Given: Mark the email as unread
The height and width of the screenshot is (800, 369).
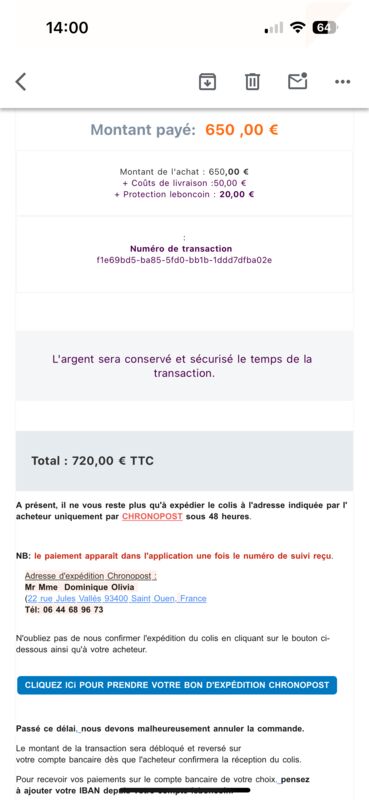Looking at the screenshot, I should tap(298, 81).
